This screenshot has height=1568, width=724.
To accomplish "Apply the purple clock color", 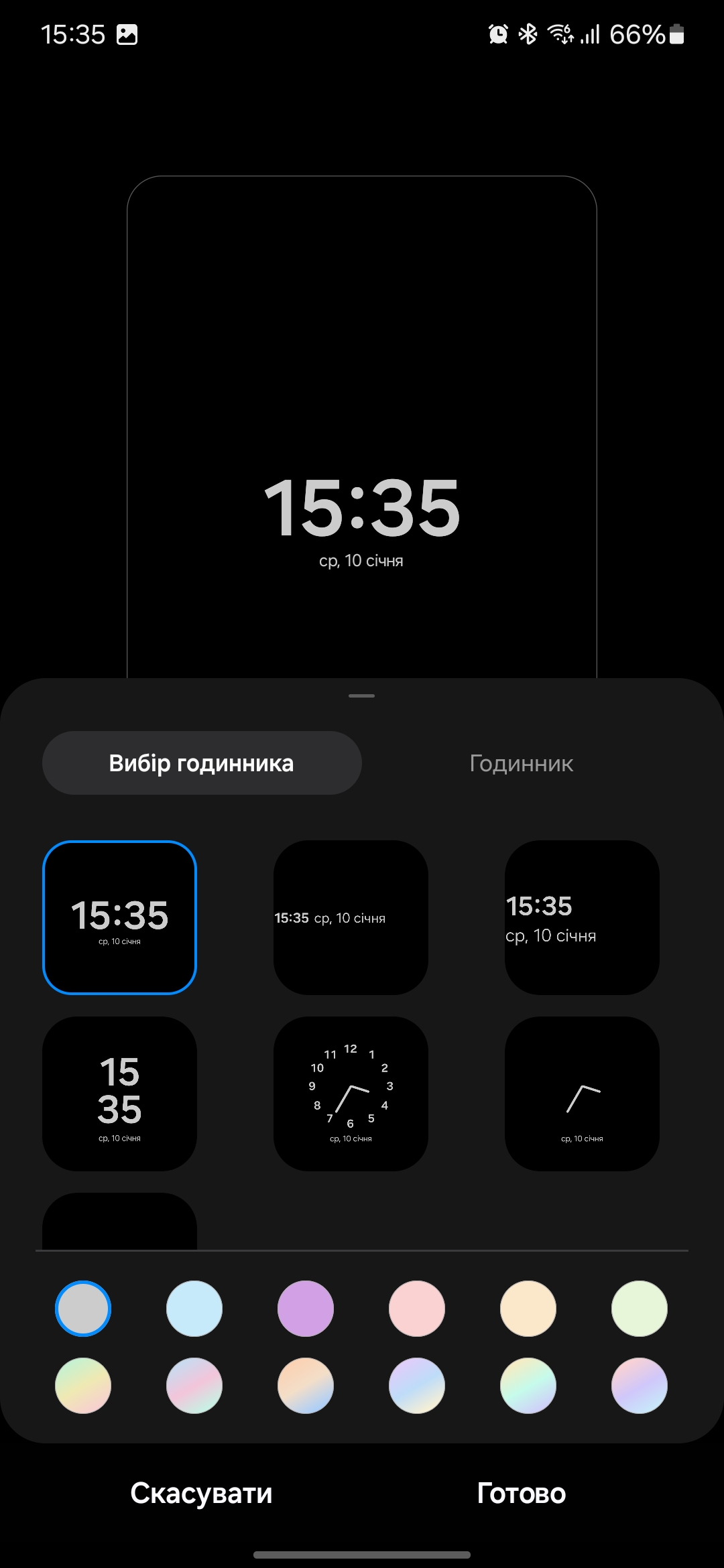I will (306, 1309).
